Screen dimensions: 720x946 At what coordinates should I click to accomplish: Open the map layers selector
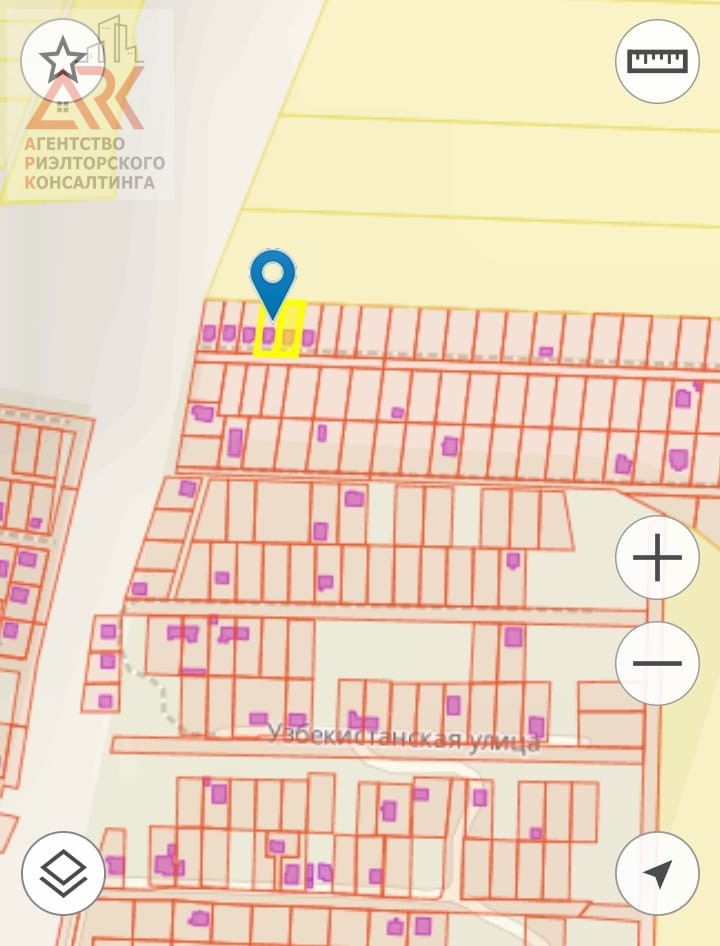63,873
